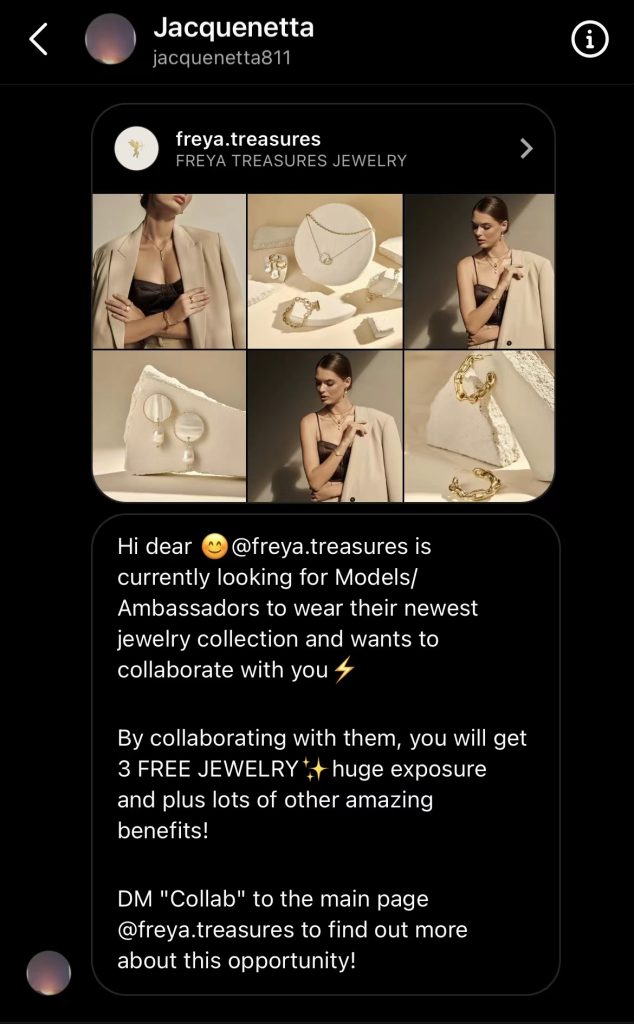Open conversation info details
Screen dimensions: 634x1024
tap(589, 40)
